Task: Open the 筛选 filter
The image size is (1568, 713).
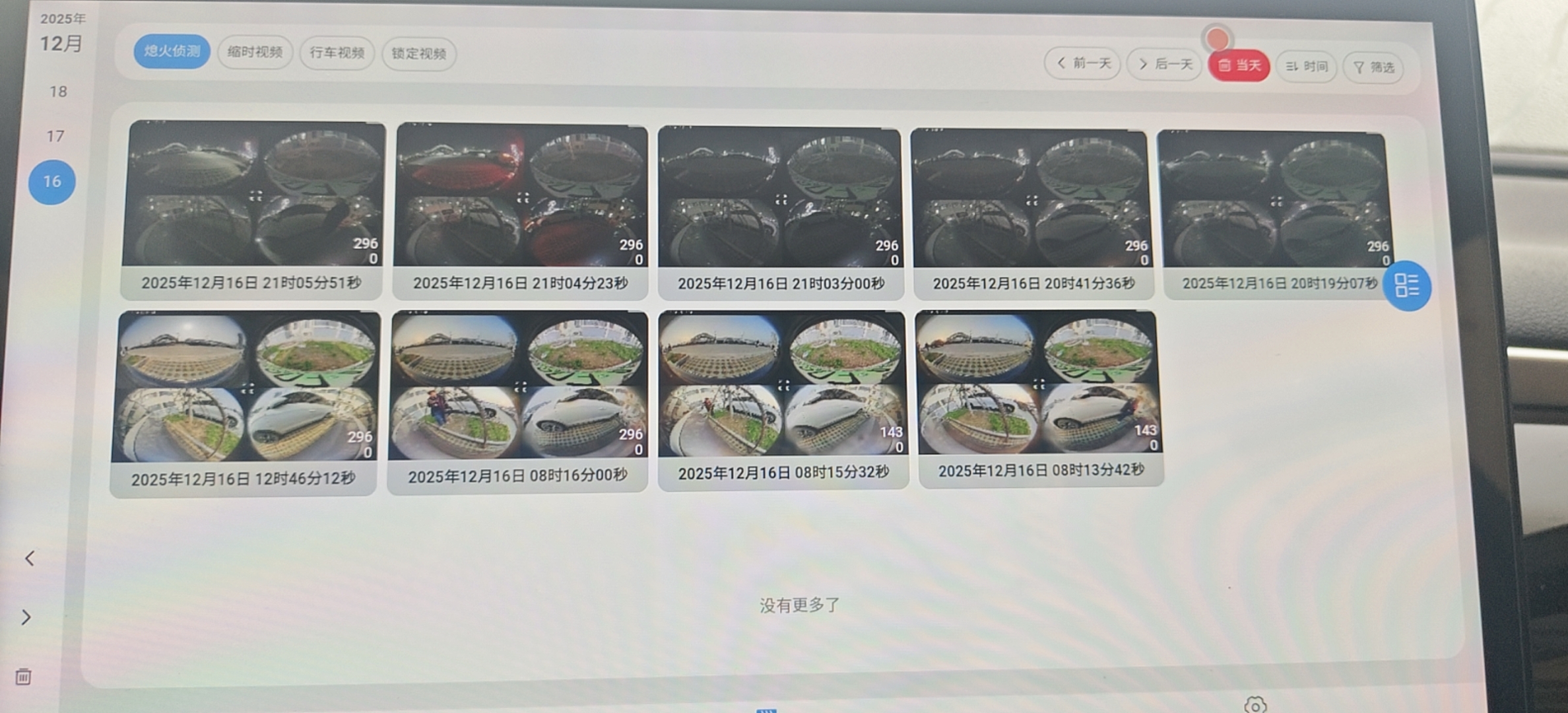Action: [x=1373, y=67]
